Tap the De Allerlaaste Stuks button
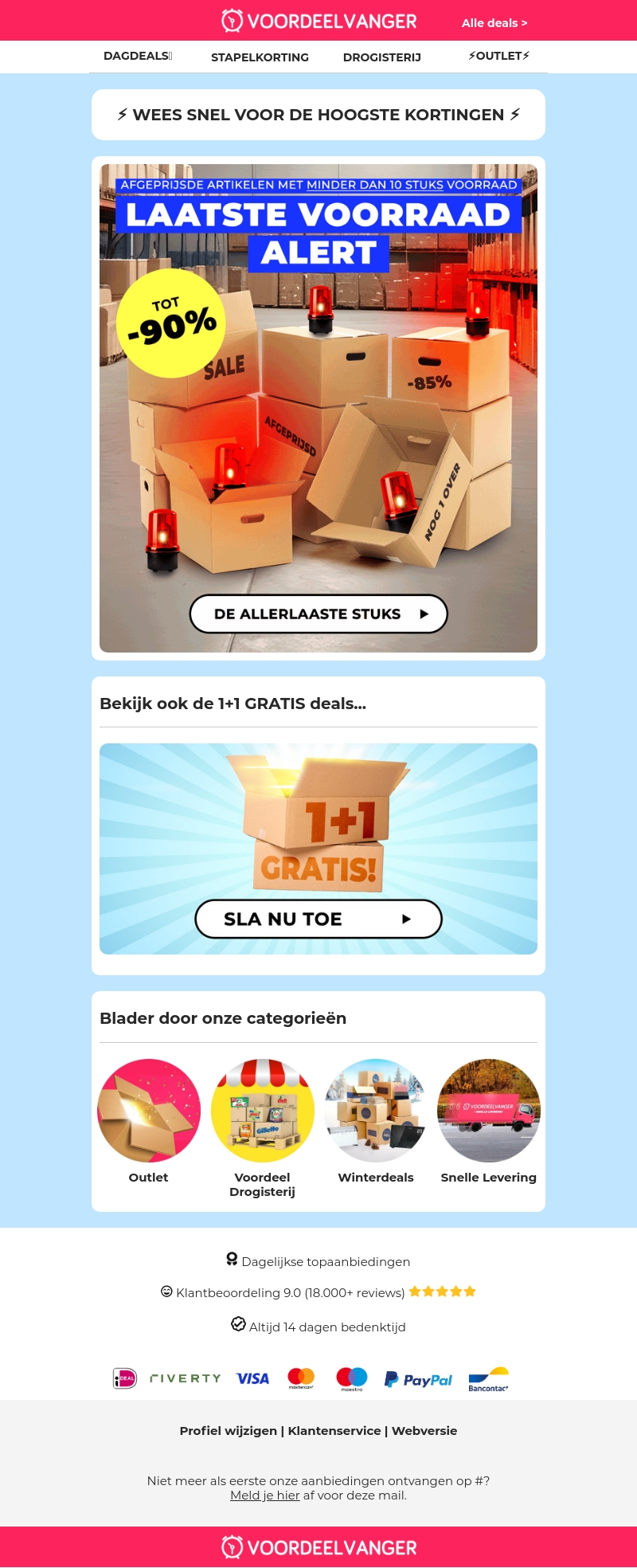Viewport: 637px width, 1568px height. [318, 613]
